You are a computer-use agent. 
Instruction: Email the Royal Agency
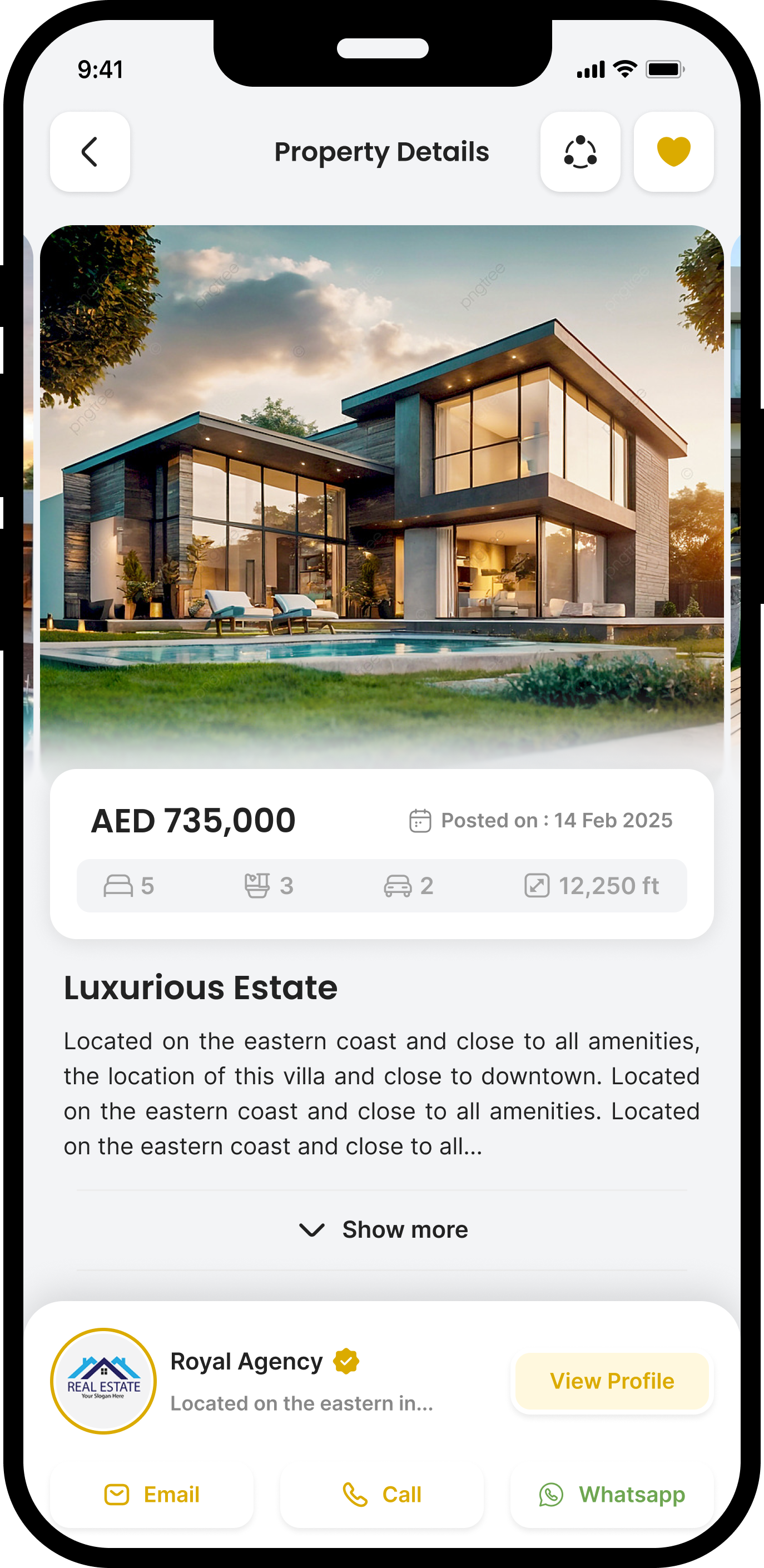click(152, 1495)
